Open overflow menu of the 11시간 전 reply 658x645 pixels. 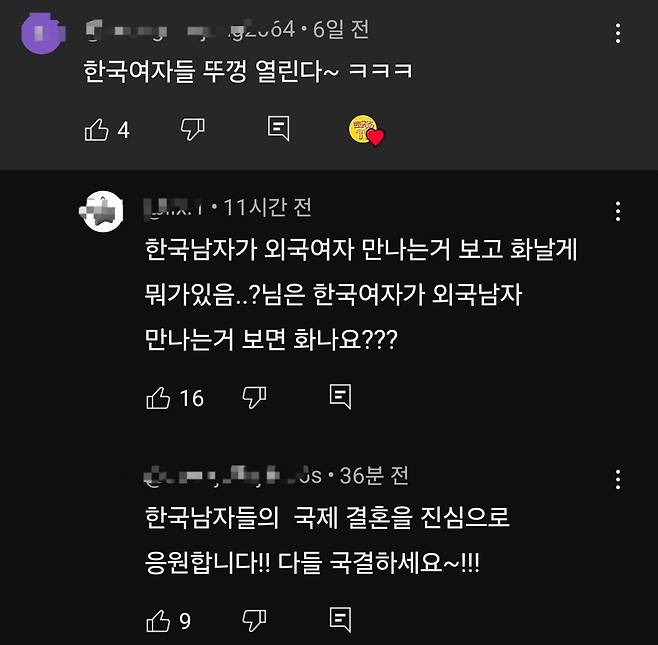(x=620, y=211)
